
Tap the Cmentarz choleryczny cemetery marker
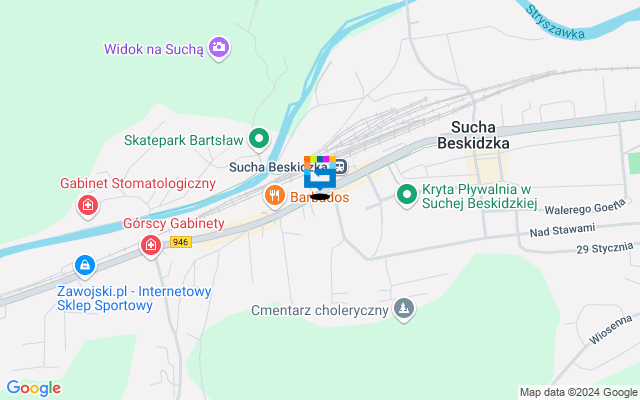403,308
